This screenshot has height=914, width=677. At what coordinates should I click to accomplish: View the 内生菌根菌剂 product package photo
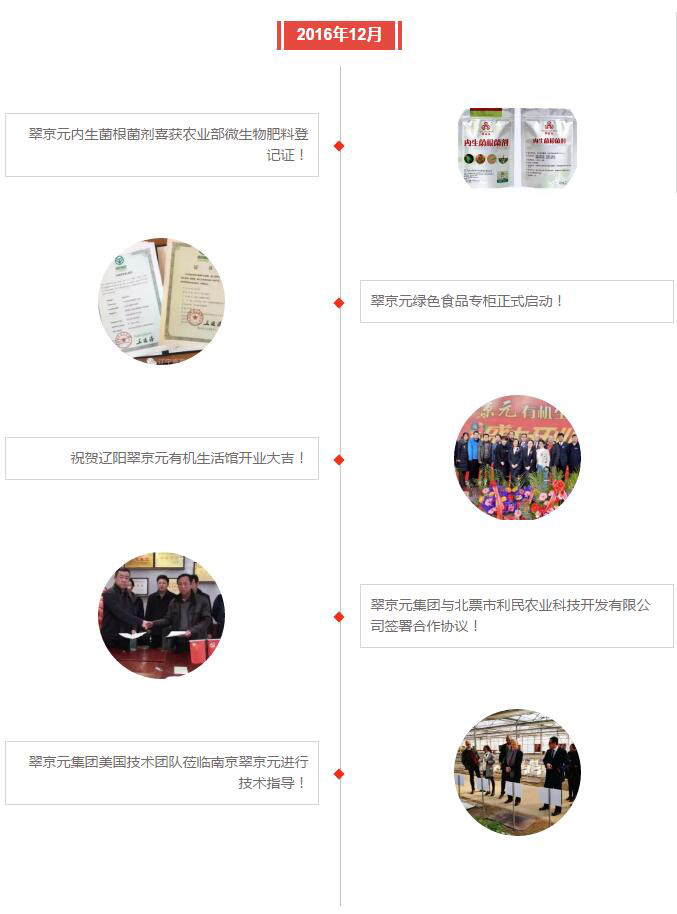click(517, 147)
